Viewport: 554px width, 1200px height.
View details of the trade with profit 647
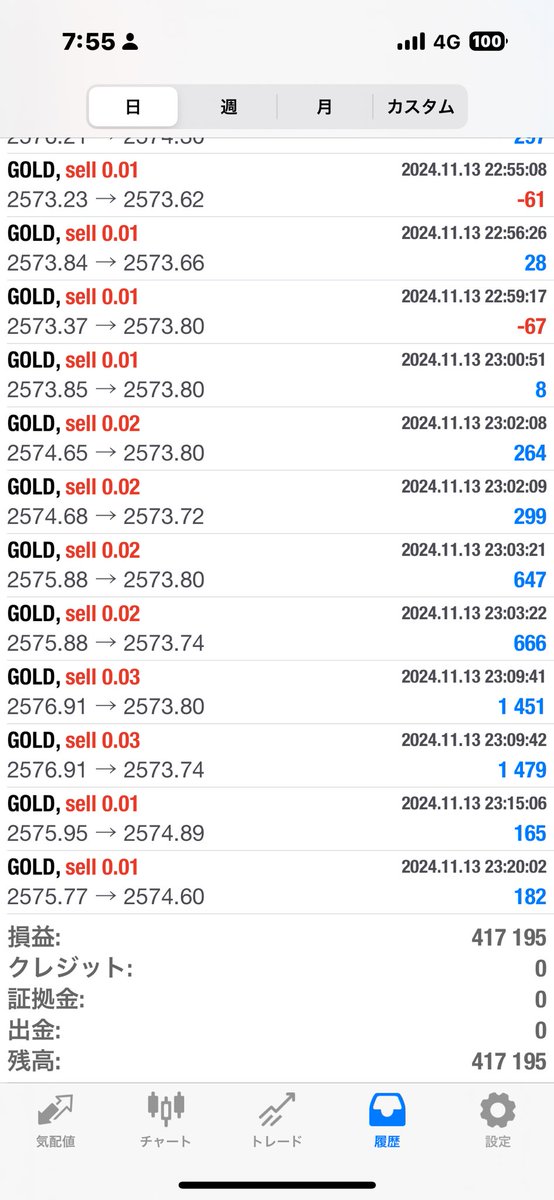(x=277, y=565)
